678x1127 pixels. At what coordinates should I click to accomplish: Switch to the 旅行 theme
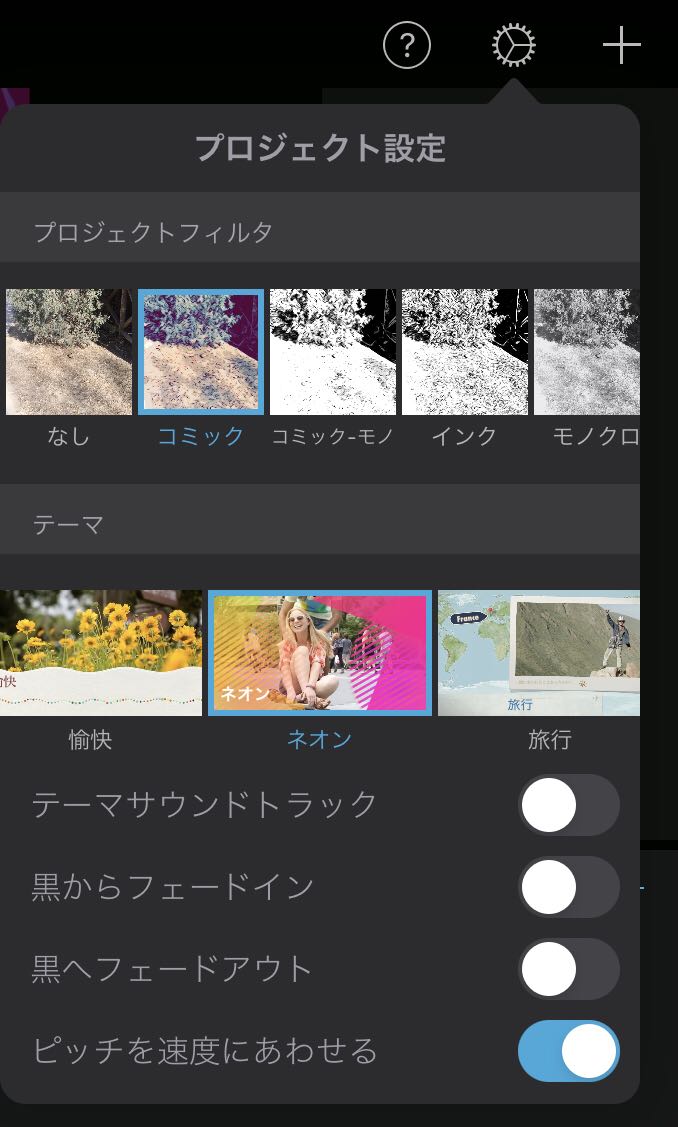[539, 653]
